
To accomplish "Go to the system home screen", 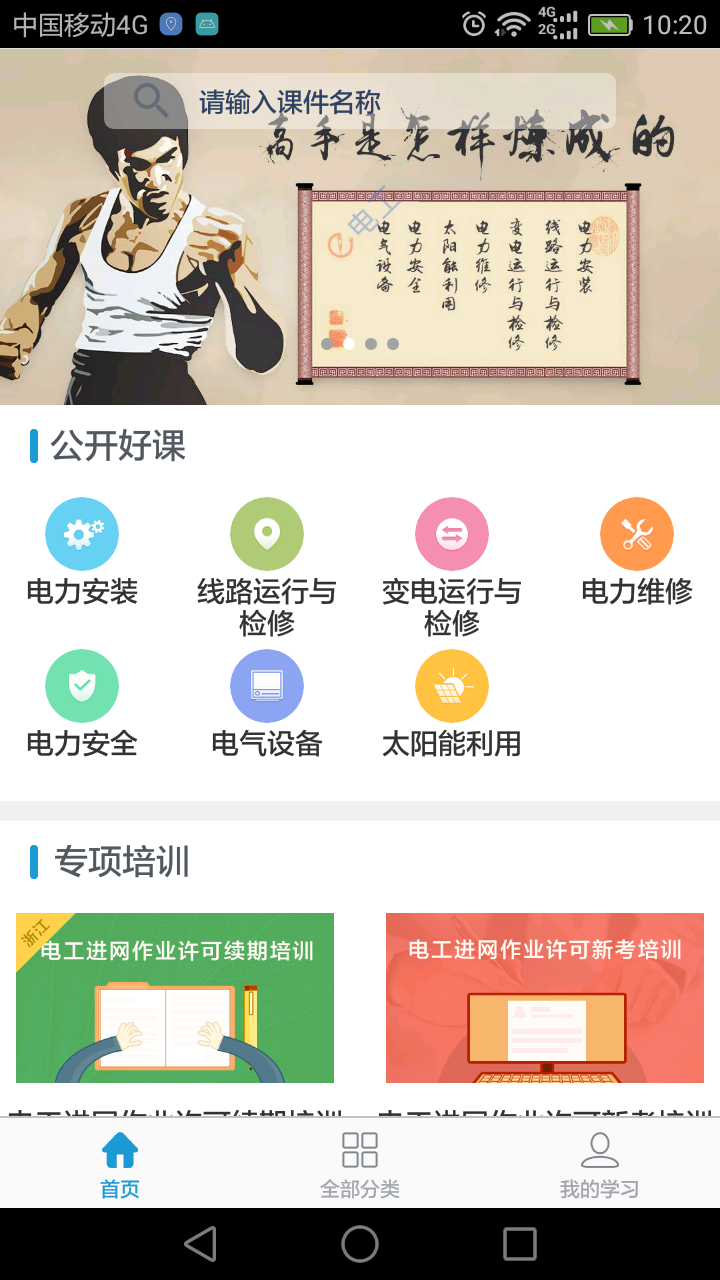I will point(360,1244).
